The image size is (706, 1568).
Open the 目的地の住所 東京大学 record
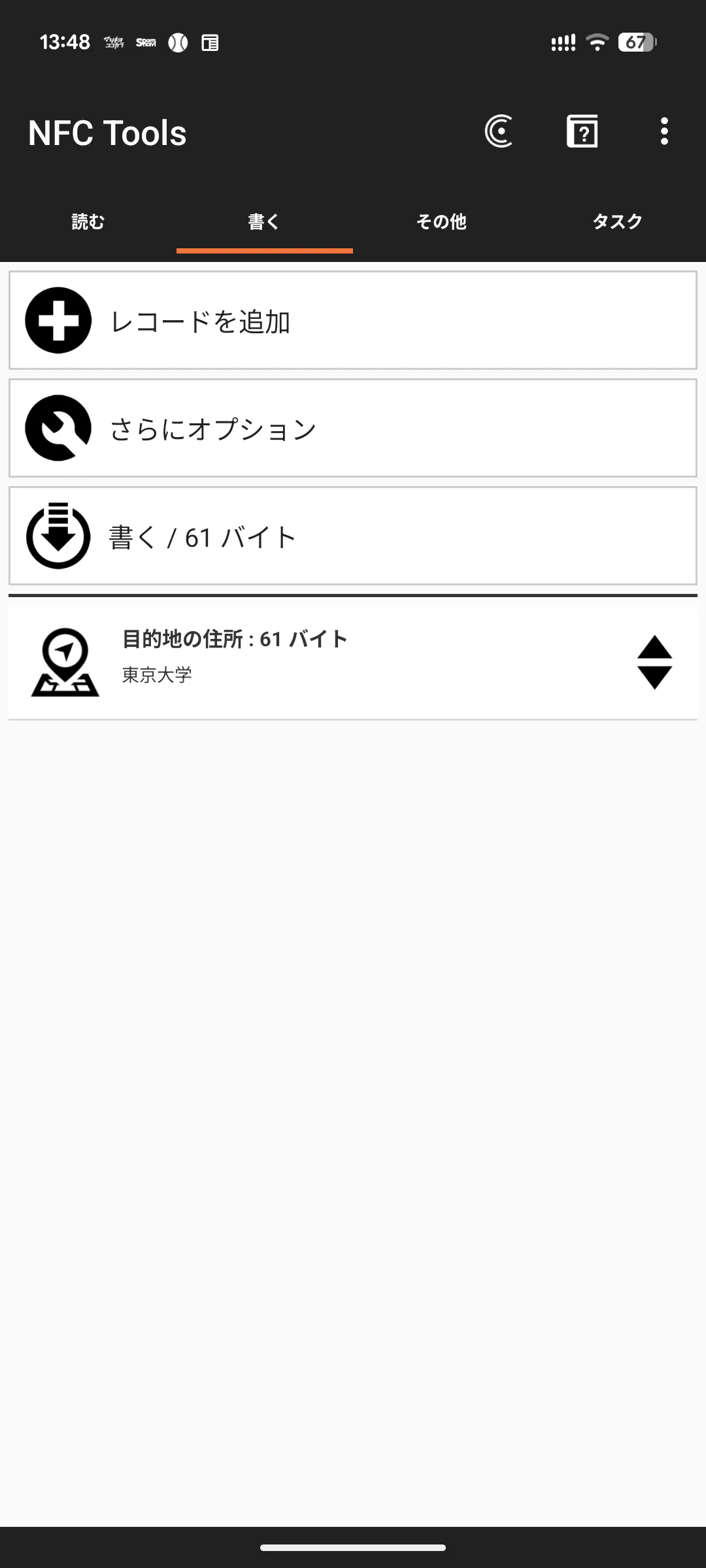coord(327,662)
